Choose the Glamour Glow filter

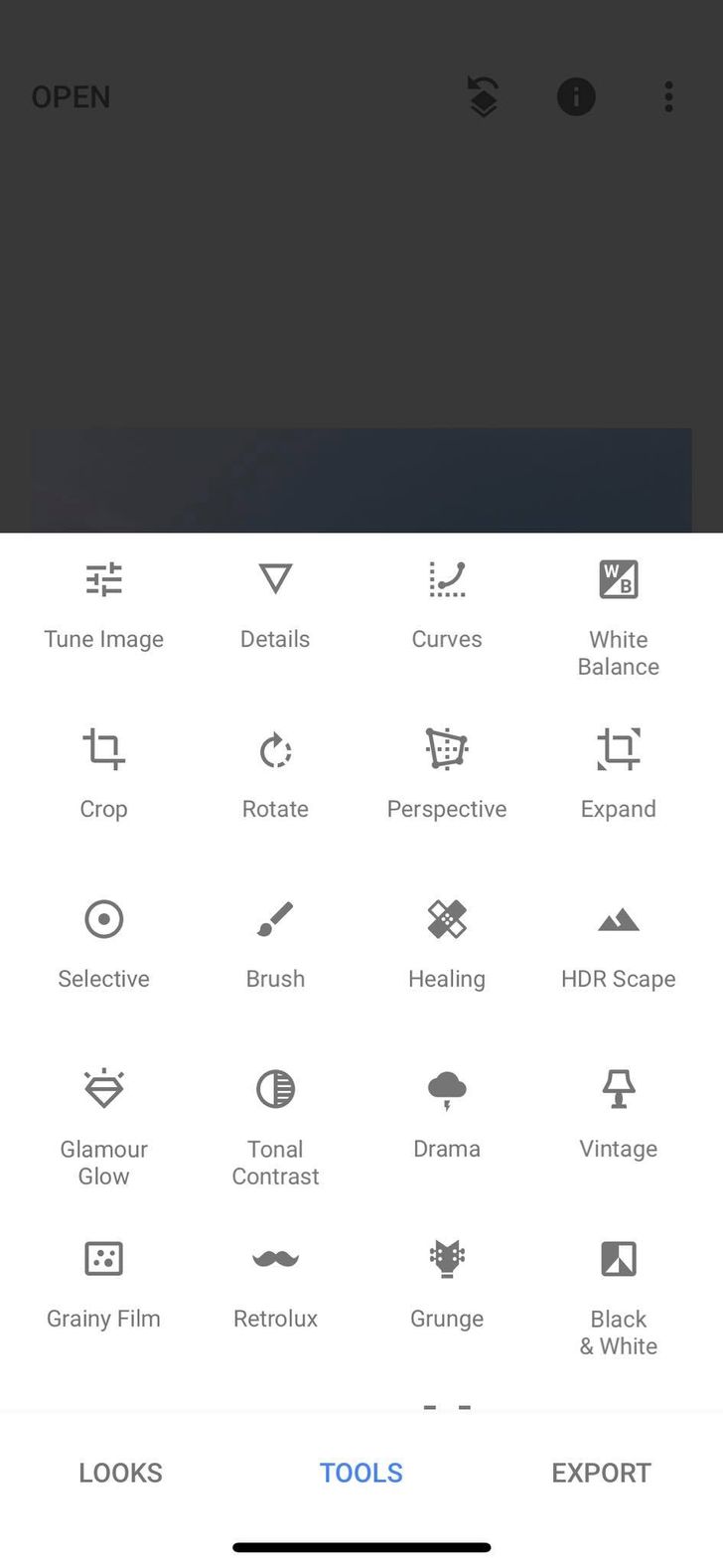[x=103, y=1125]
